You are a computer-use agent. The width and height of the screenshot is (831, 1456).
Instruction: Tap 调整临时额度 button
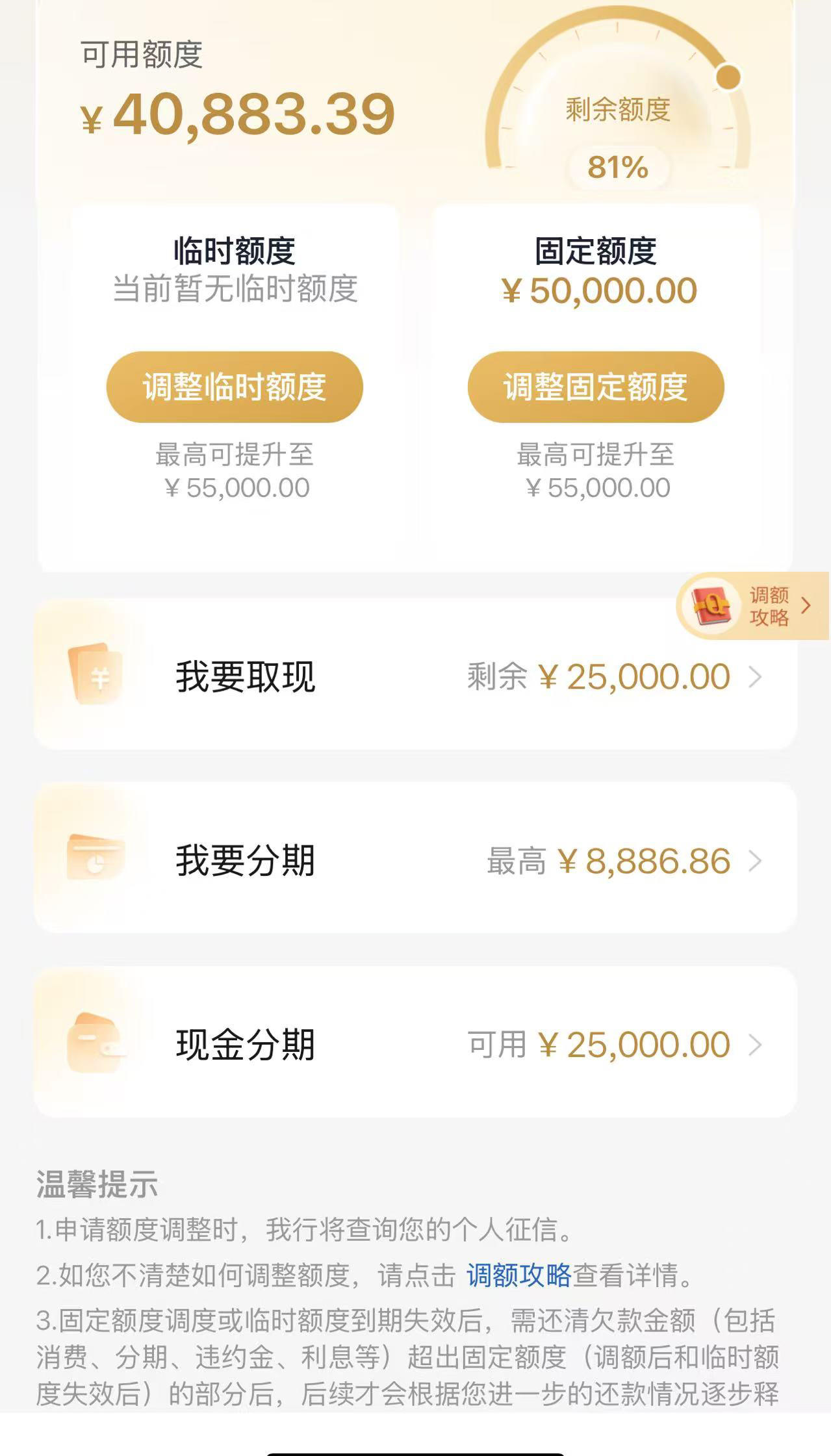235,387
